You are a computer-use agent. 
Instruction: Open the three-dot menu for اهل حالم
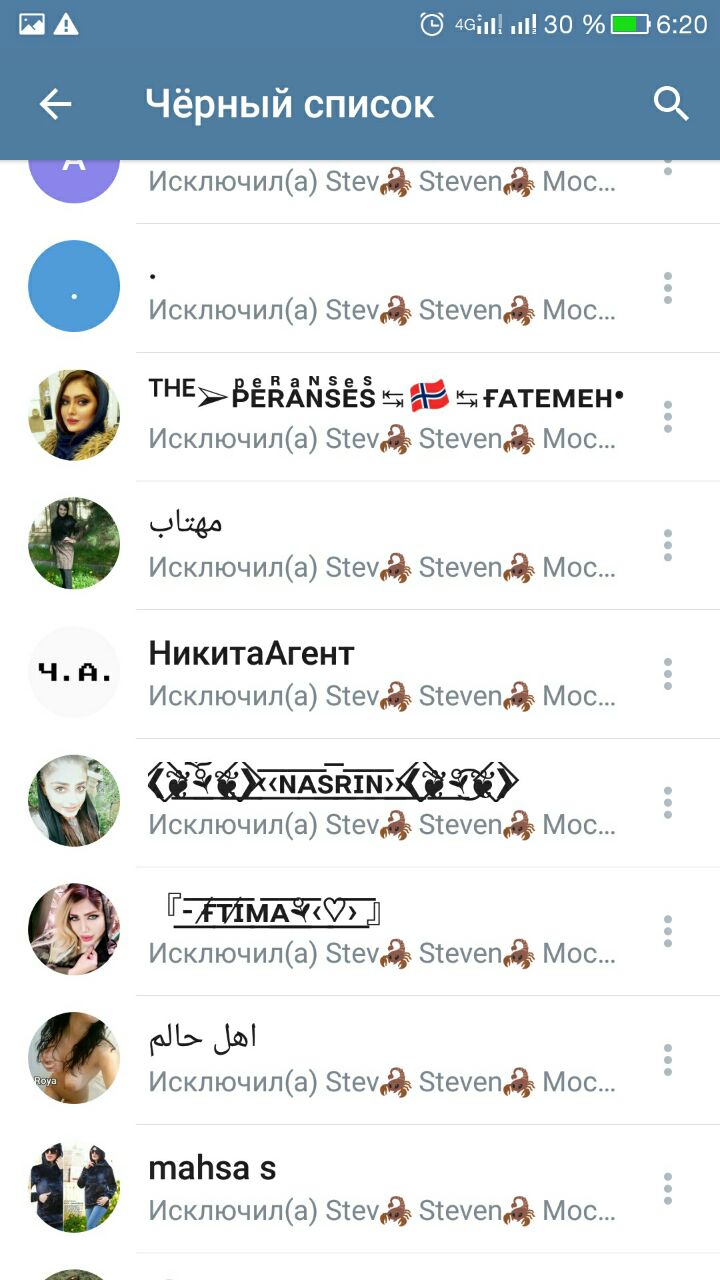[668, 1059]
